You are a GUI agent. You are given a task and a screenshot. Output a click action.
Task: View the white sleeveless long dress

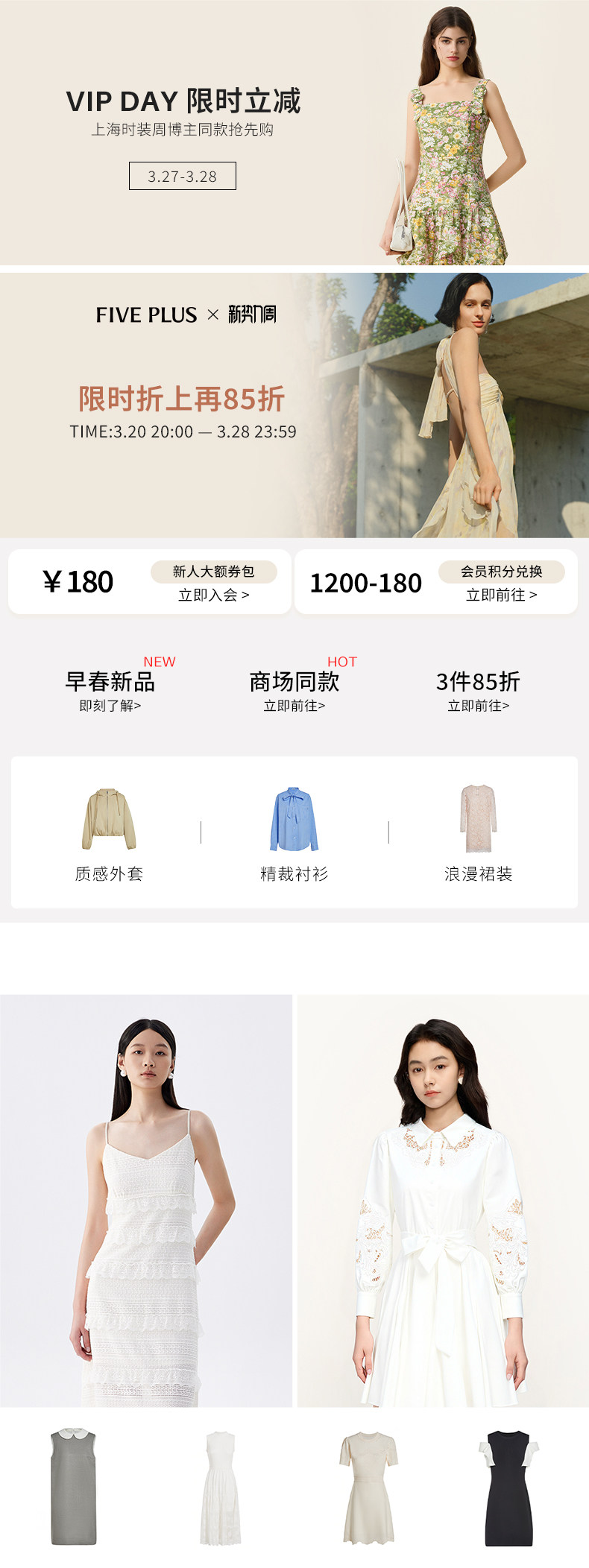(x=221, y=1488)
